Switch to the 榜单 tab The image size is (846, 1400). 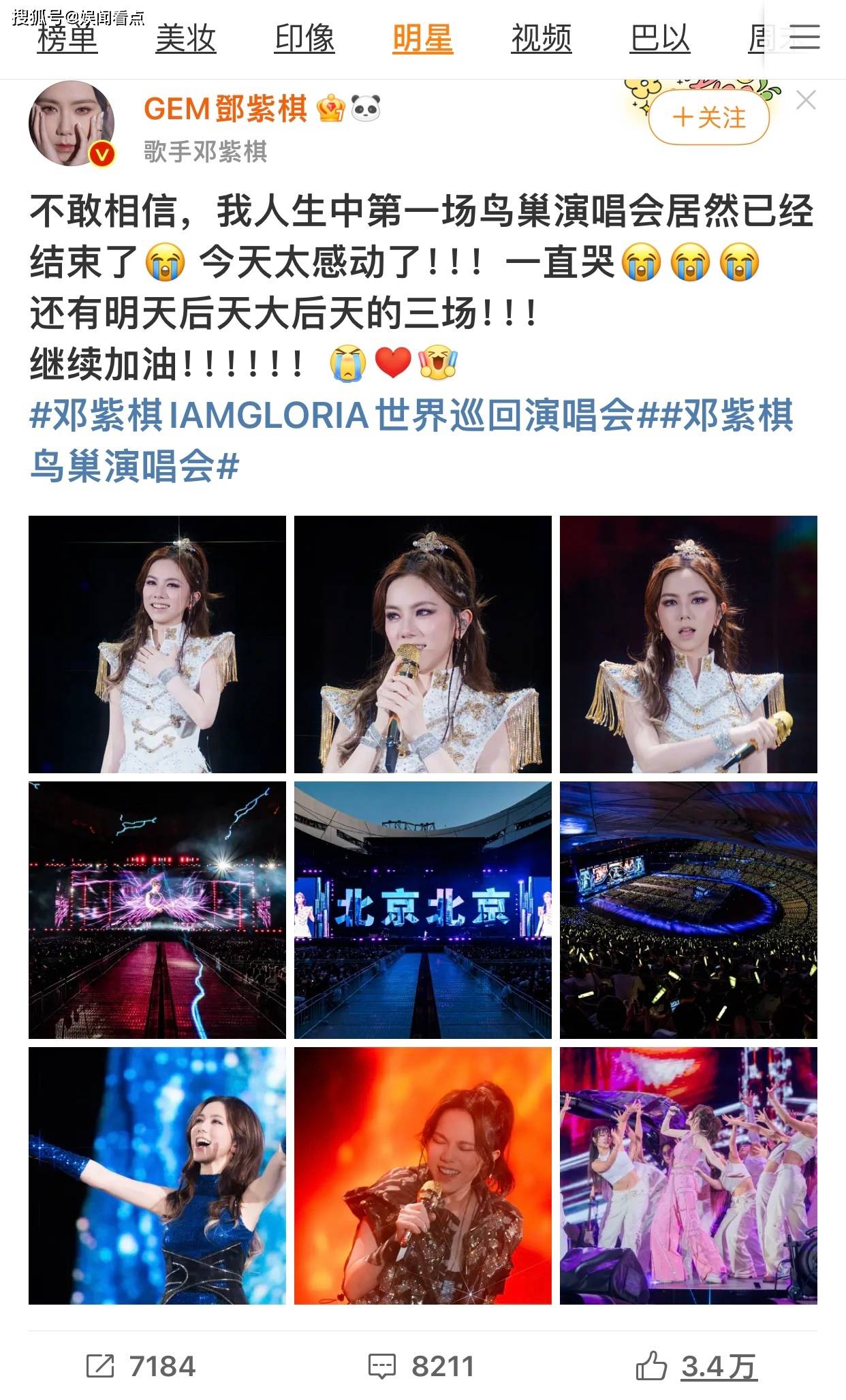click(67, 38)
